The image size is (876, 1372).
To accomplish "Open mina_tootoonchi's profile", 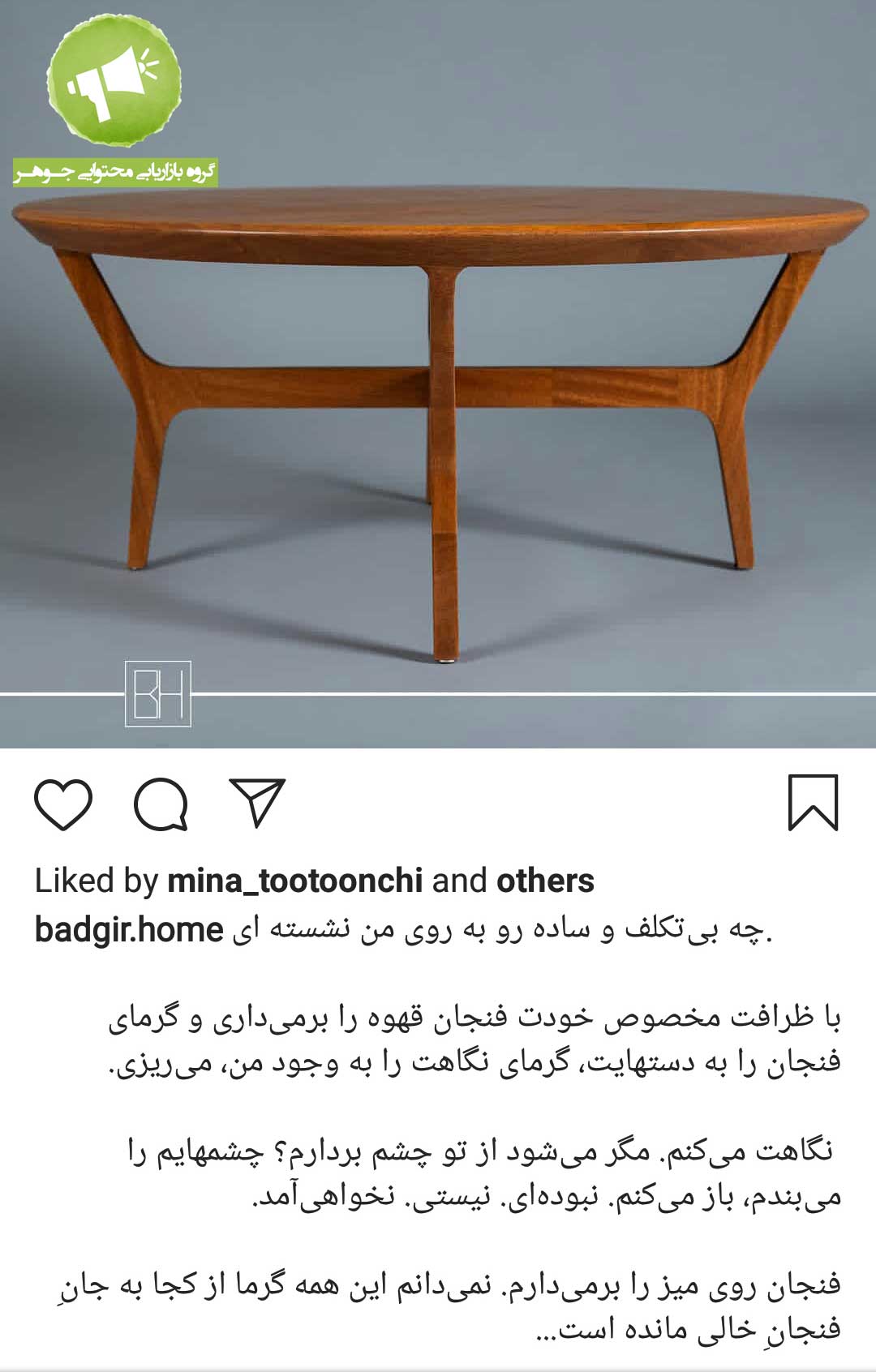I will pos(294,881).
